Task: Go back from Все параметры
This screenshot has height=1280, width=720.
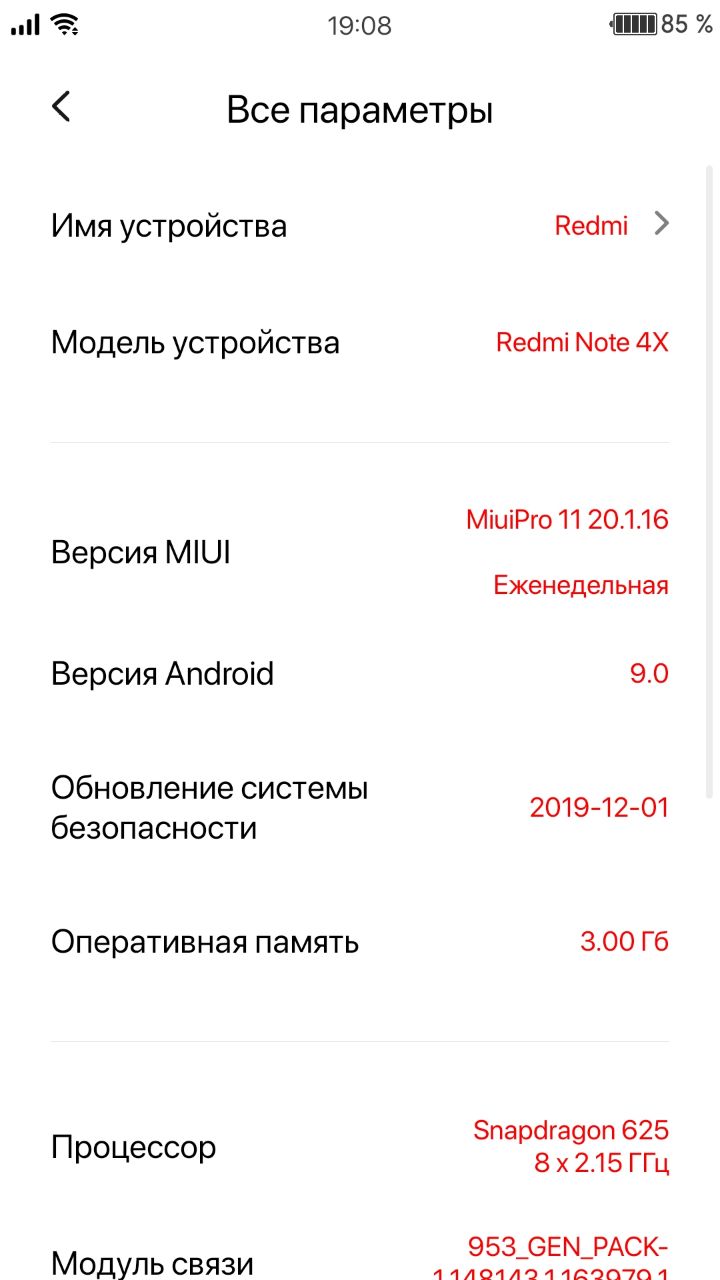Action: click(x=62, y=107)
